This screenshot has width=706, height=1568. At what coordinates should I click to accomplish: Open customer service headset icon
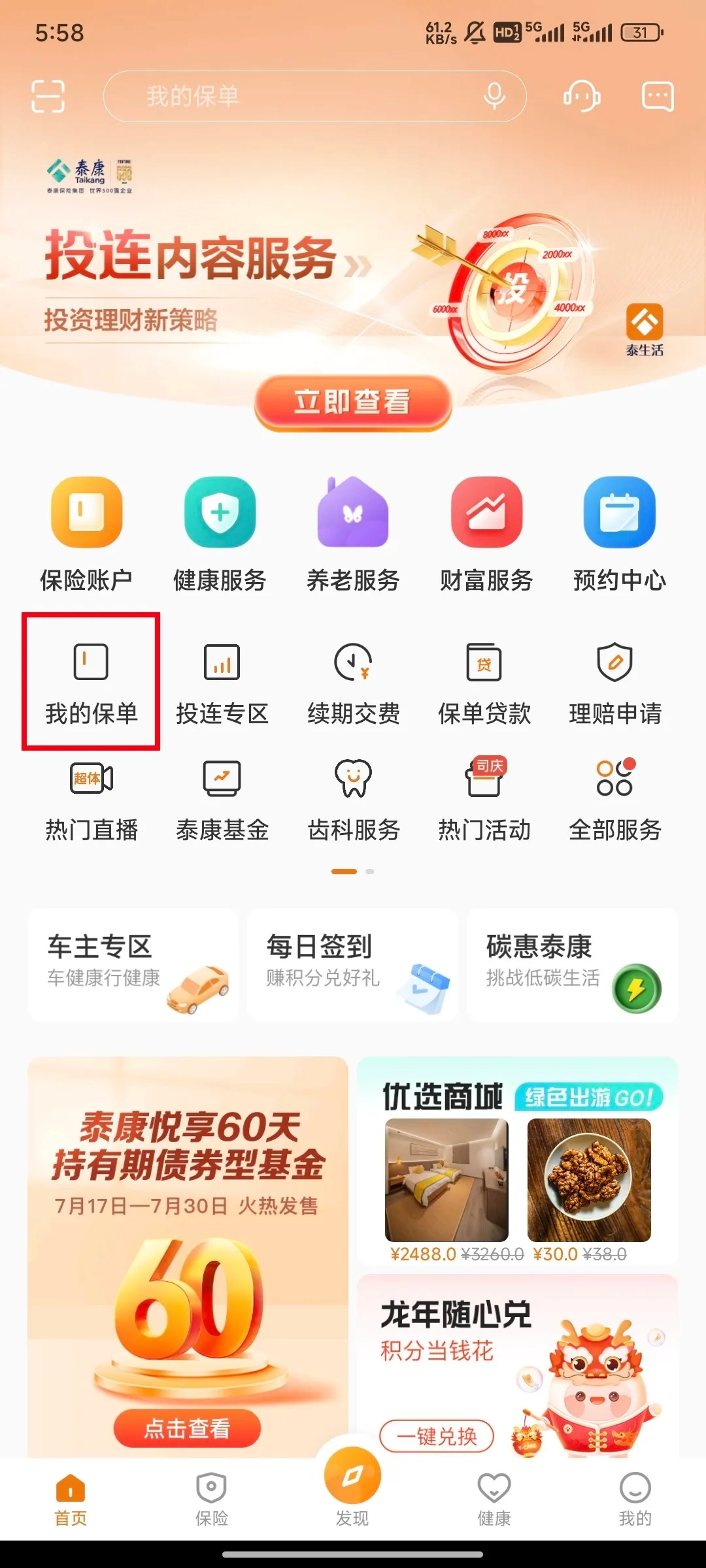click(x=582, y=97)
